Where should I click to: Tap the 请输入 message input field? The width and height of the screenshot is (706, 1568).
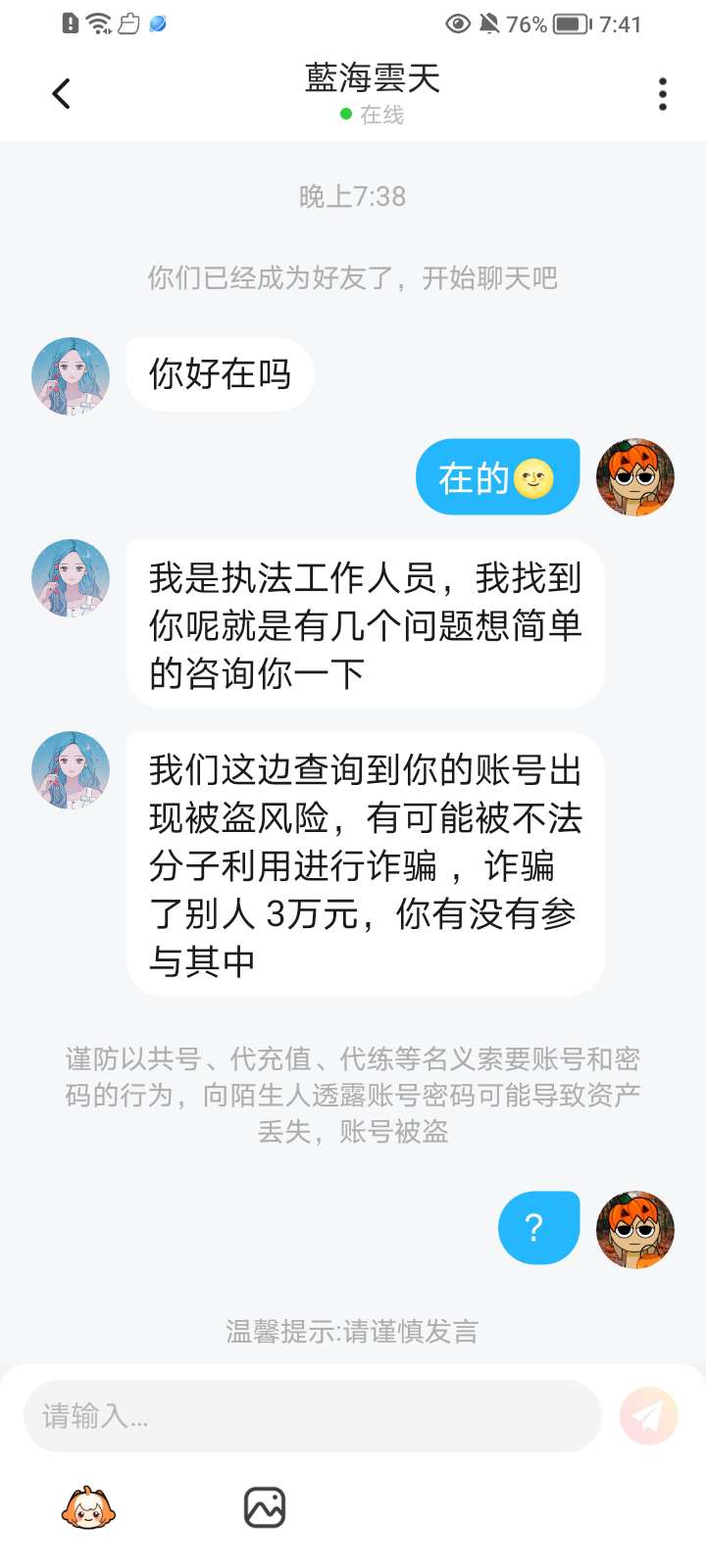[312, 1416]
